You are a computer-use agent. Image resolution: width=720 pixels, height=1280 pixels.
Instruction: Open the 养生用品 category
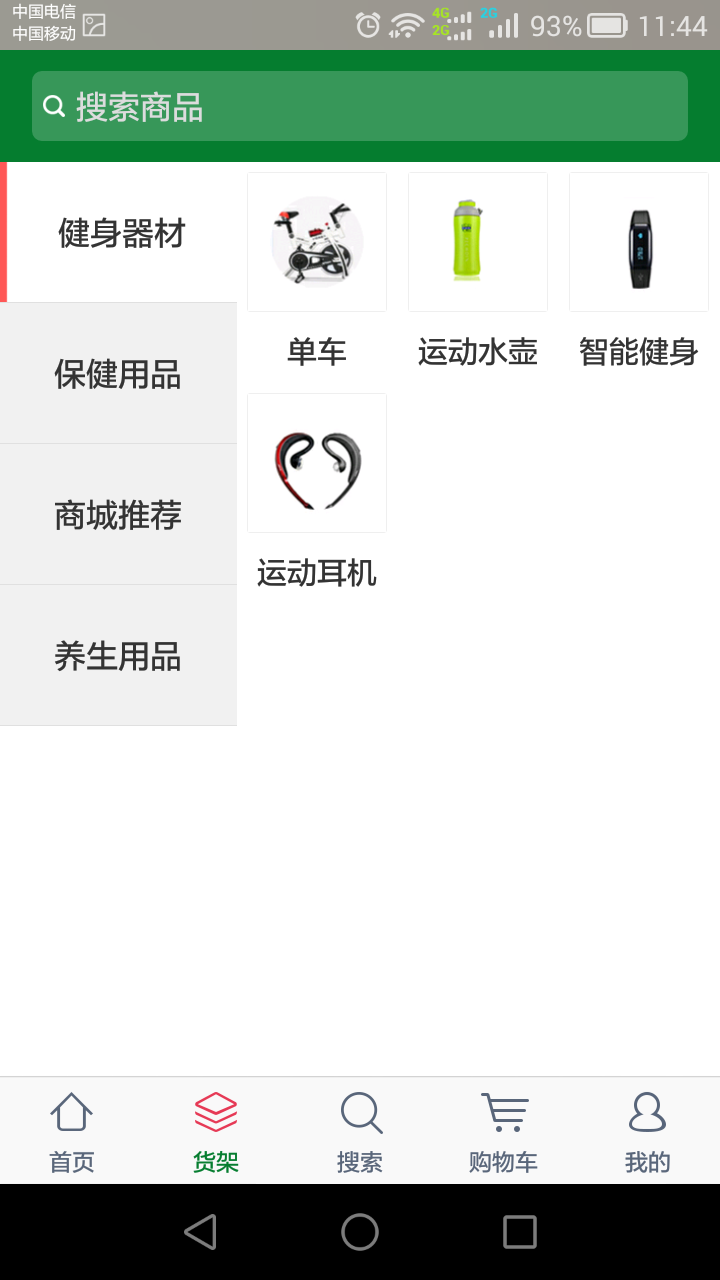coord(118,656)
